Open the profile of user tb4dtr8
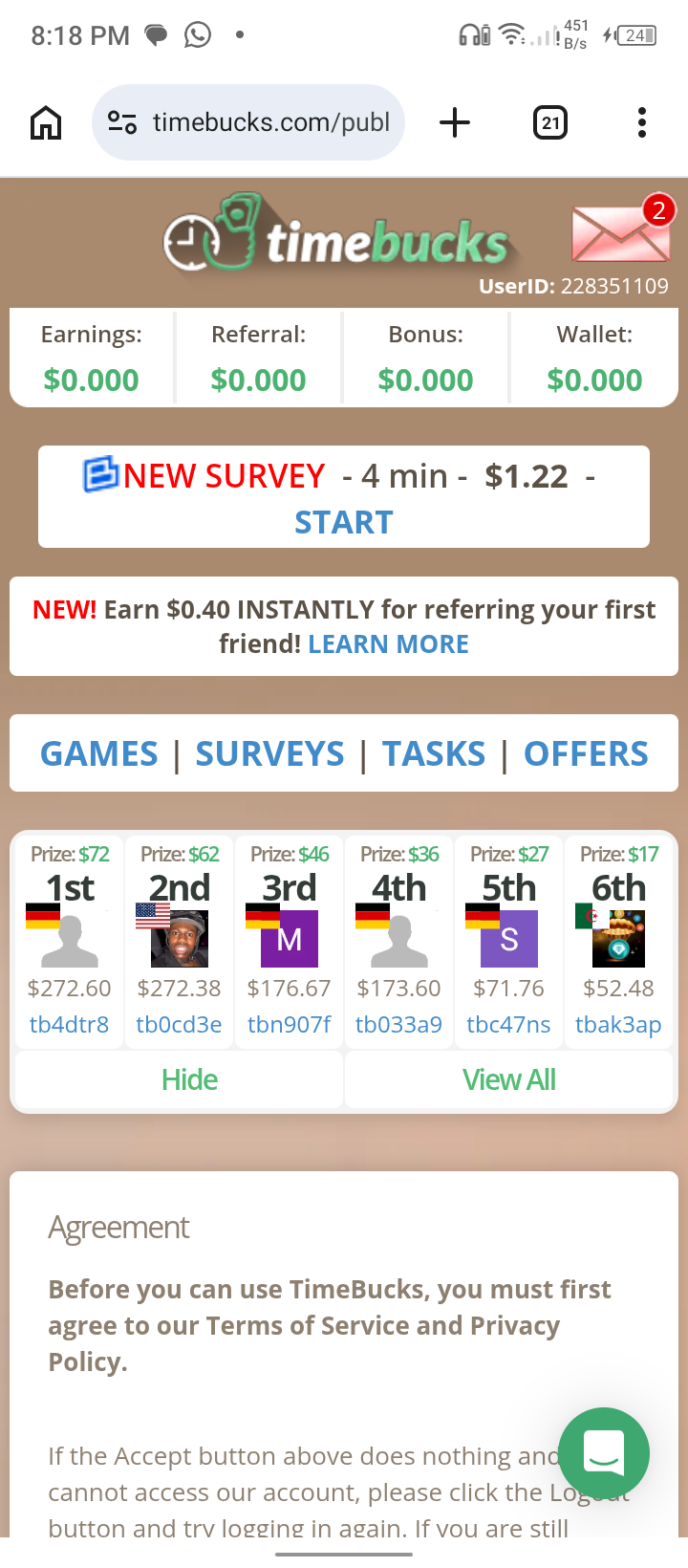Screen dimensions: 688x1568 69,1024
